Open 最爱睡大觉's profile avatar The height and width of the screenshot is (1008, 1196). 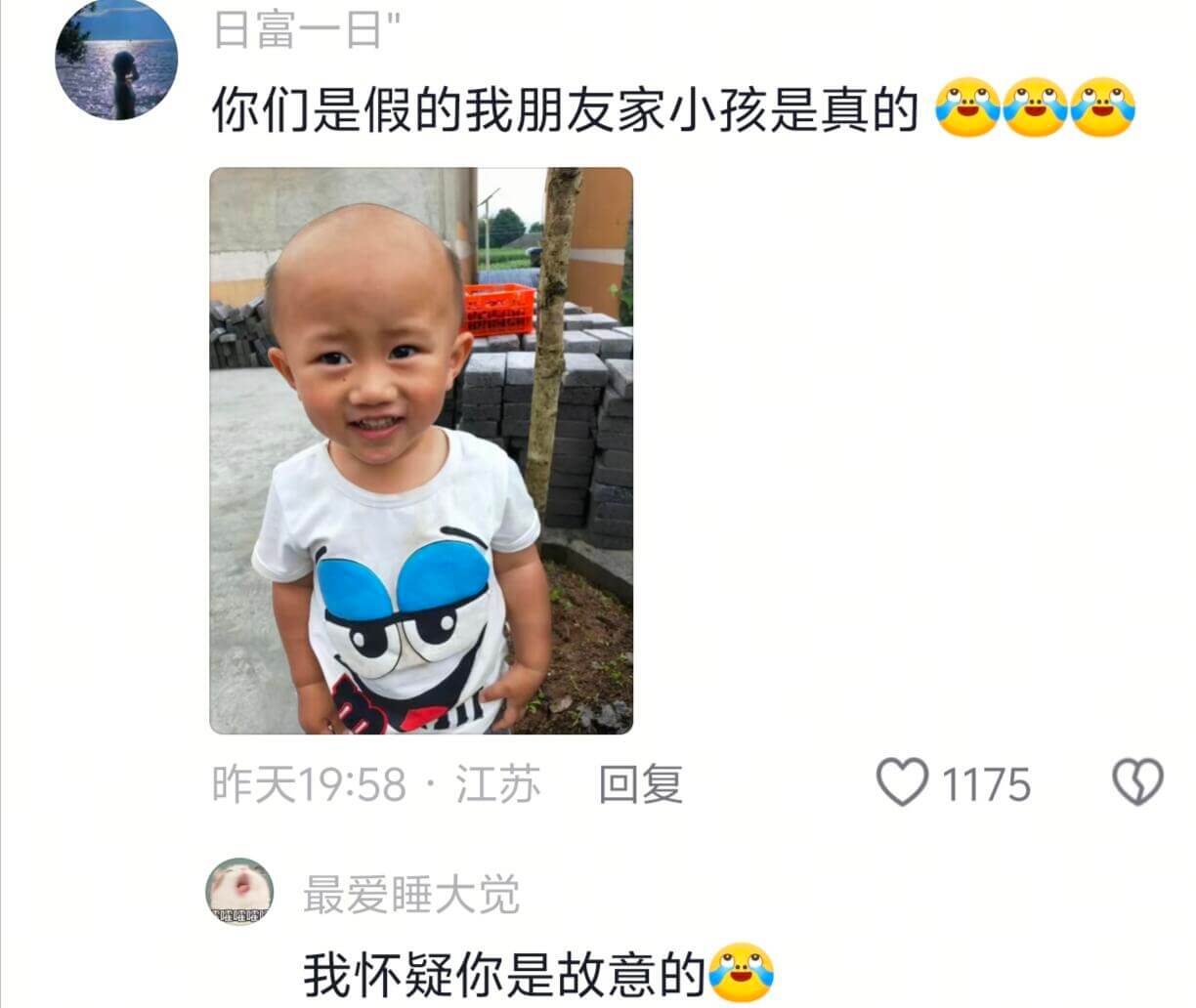pyautogui.click(x=239, y=892)
